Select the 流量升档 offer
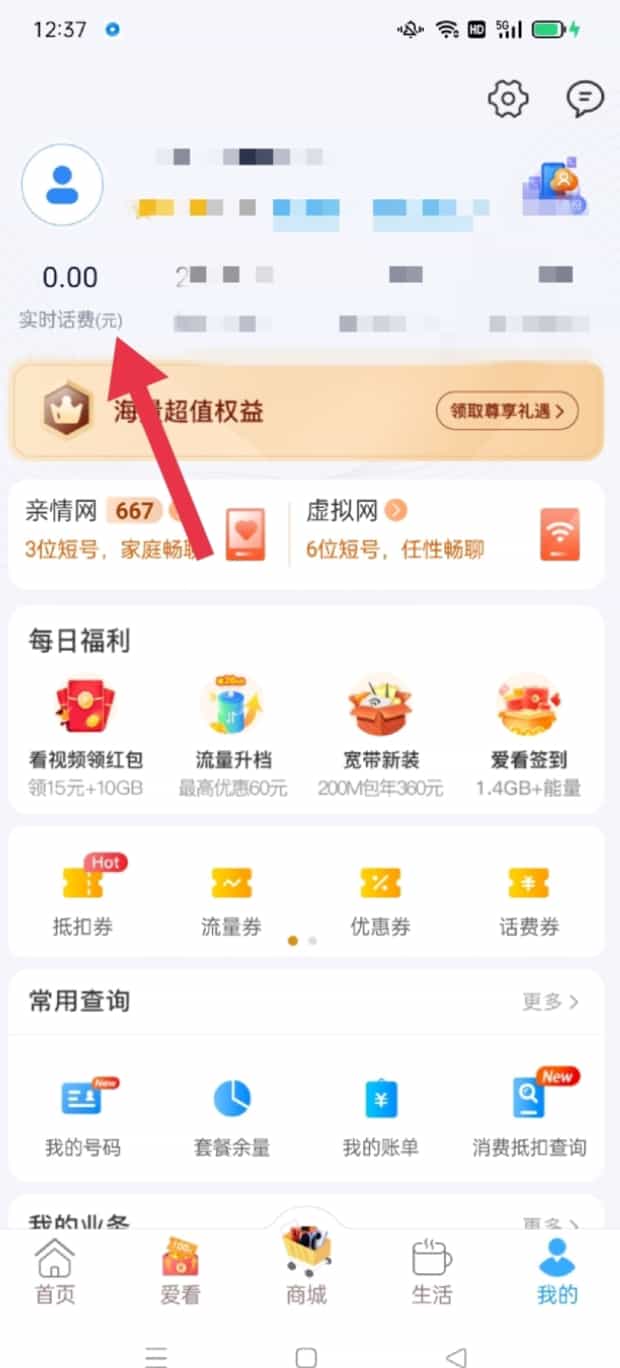 coord(232,736)
